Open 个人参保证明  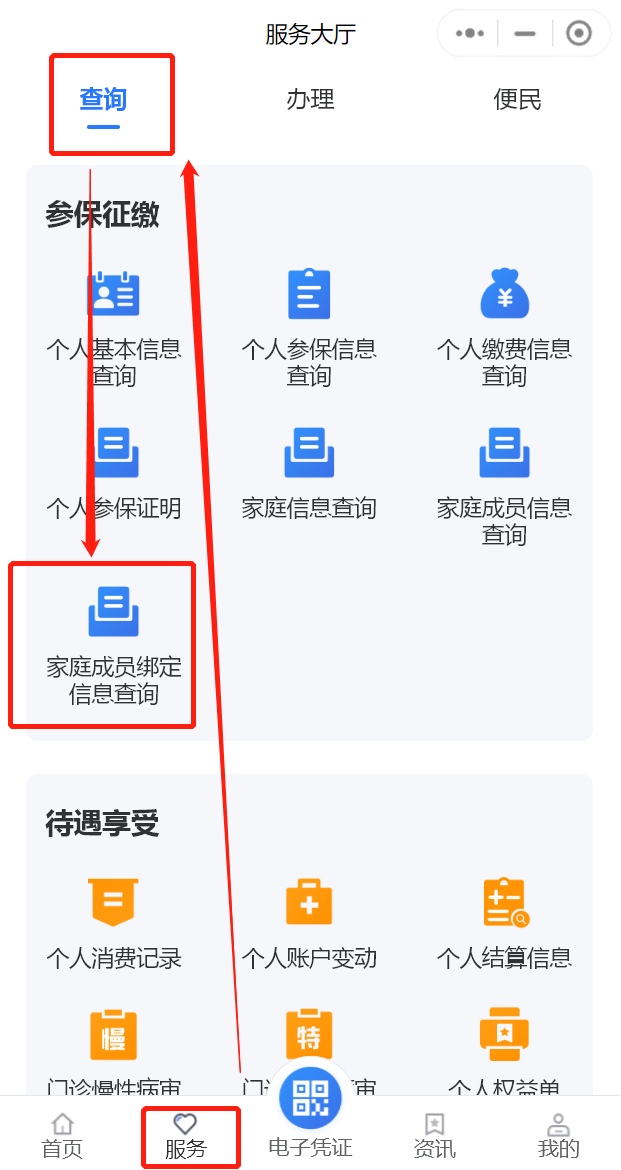click(114, 474)
